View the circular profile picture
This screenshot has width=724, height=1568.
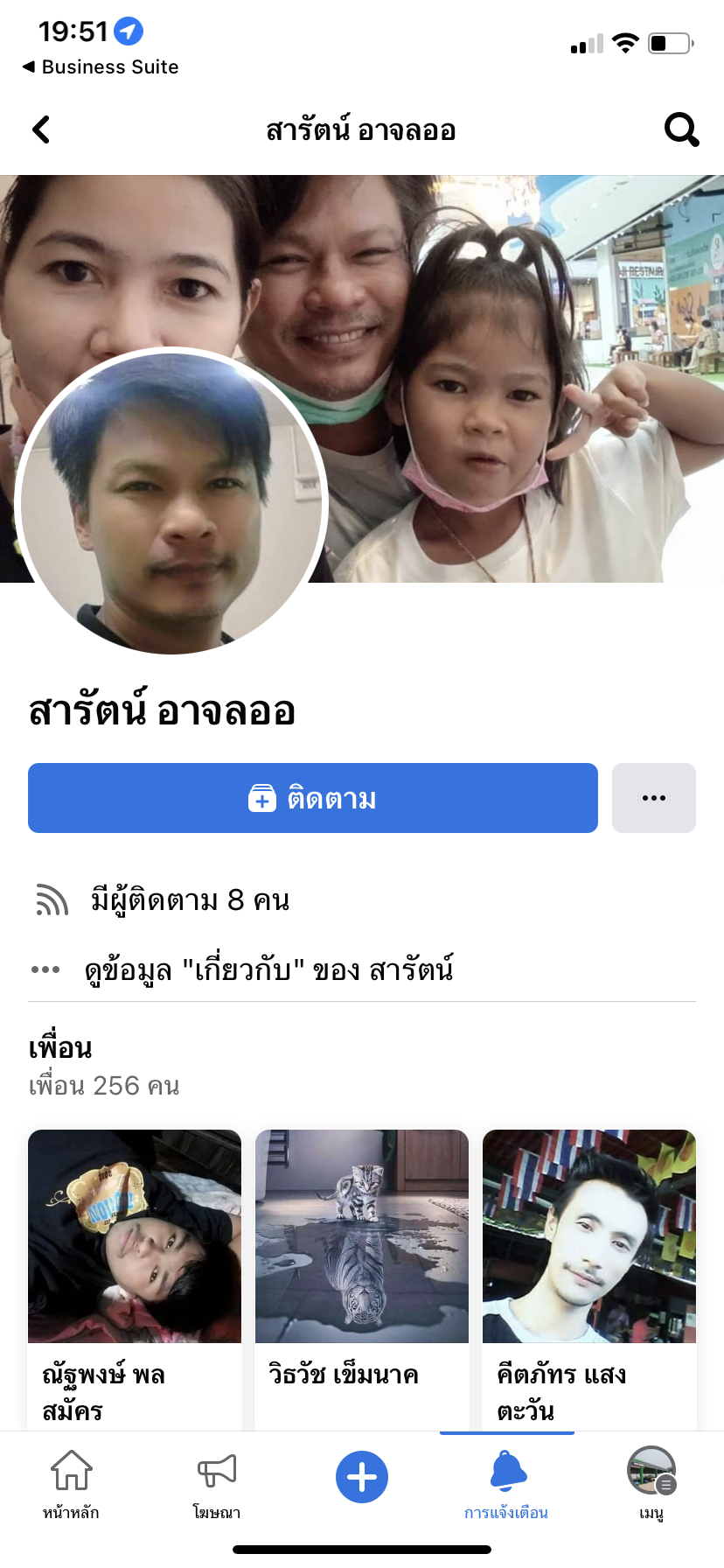[171, 501]
